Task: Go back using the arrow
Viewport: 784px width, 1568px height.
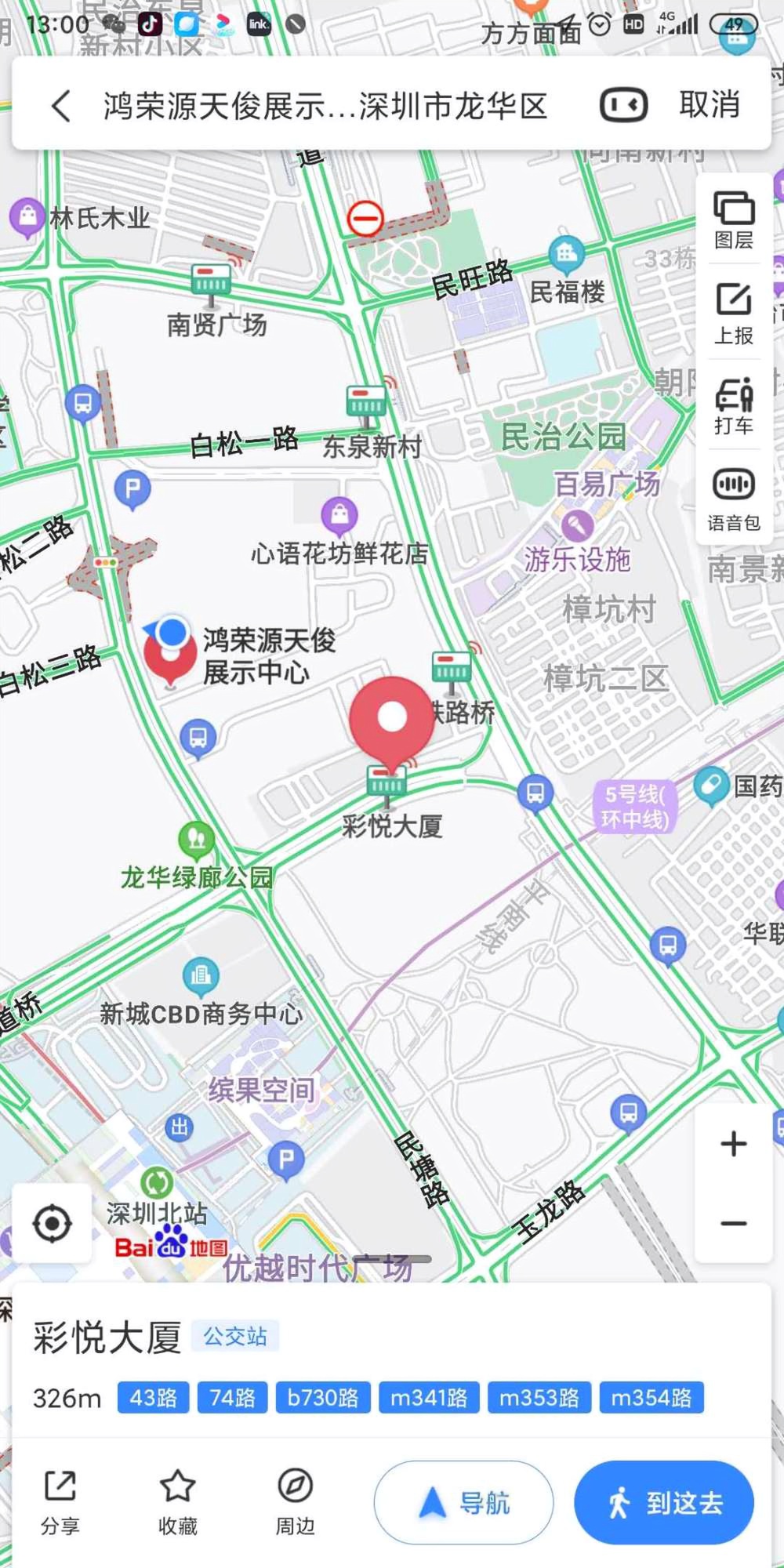Action: pos(61,105)
